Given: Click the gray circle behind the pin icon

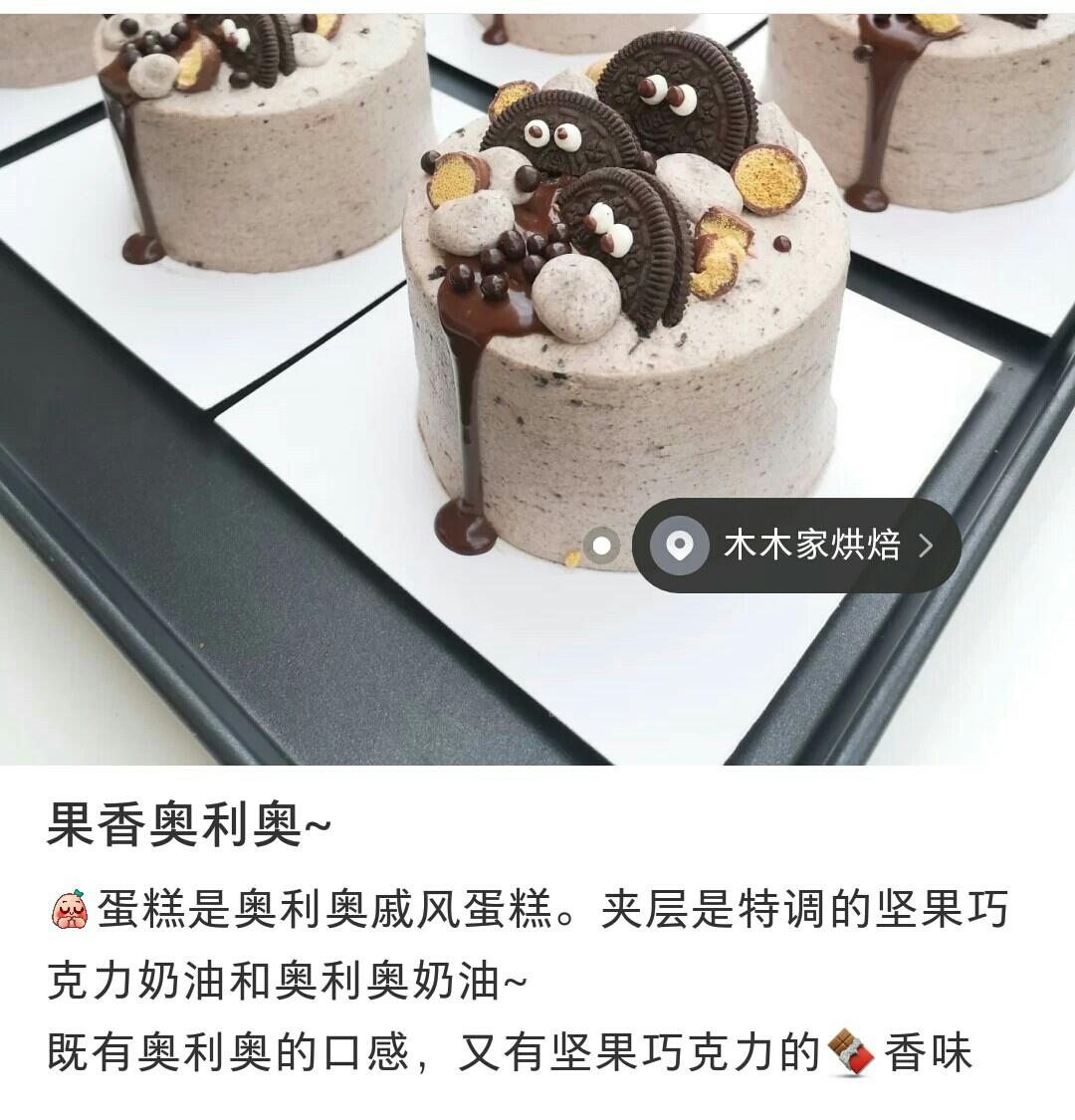Looking at the screenshot, I should tap(682, 547).
